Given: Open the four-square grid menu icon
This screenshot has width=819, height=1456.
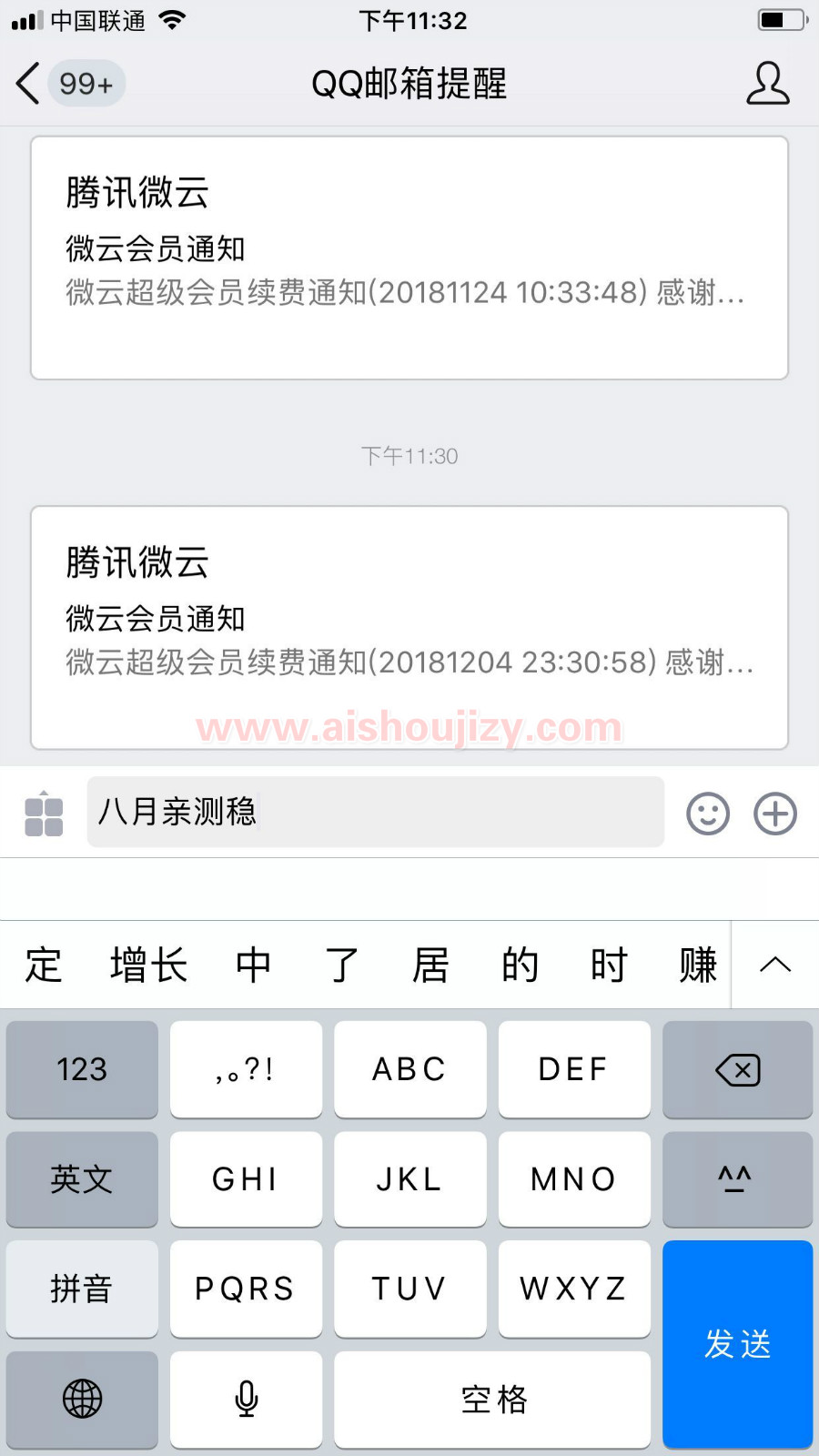Looking at the screenshot, I should coord(44,814).
